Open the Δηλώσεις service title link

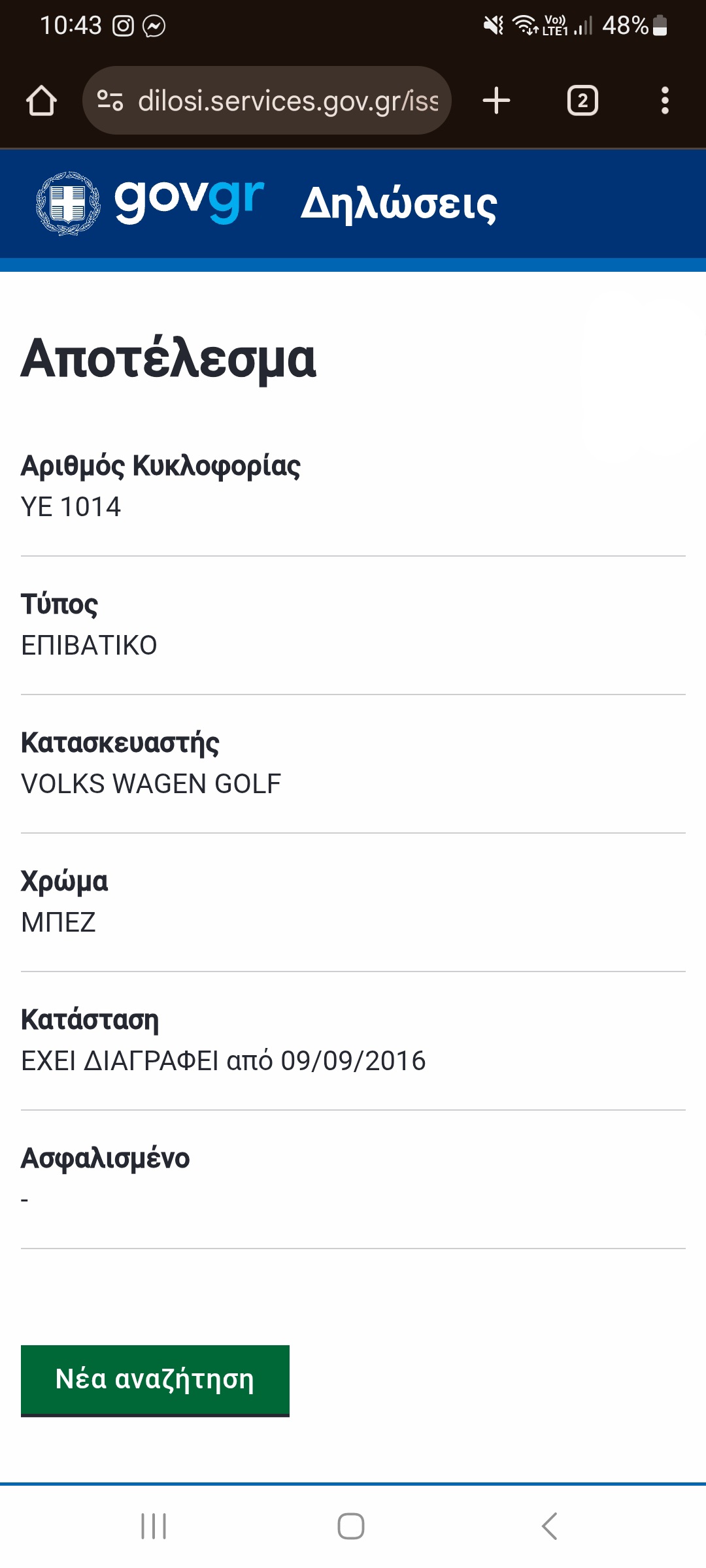point(399,204)
